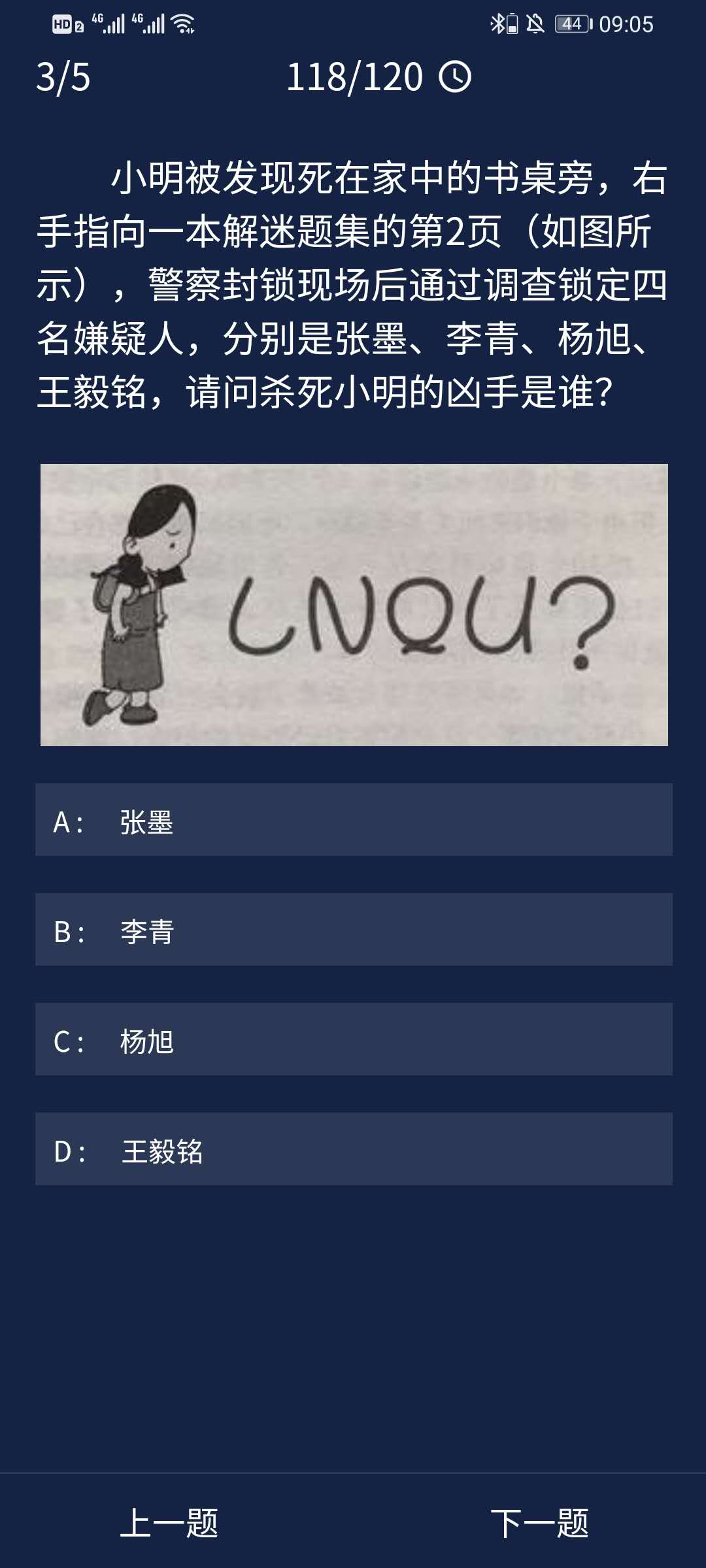Pick answer C: 杨旭
Screen dimensions: 706x1568
point(353,1039)
